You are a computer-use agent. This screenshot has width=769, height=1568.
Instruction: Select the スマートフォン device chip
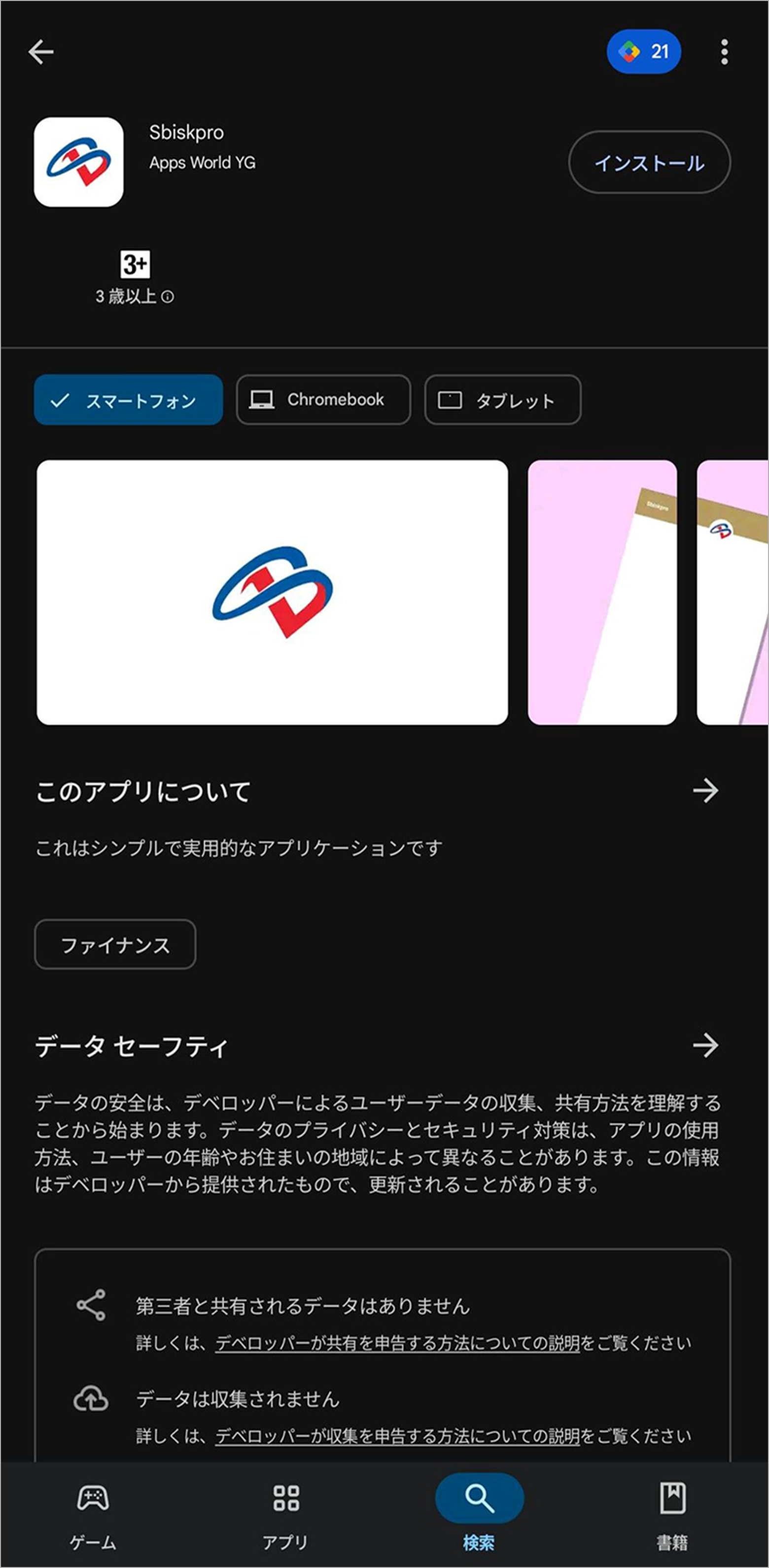(x=128, y=400)
